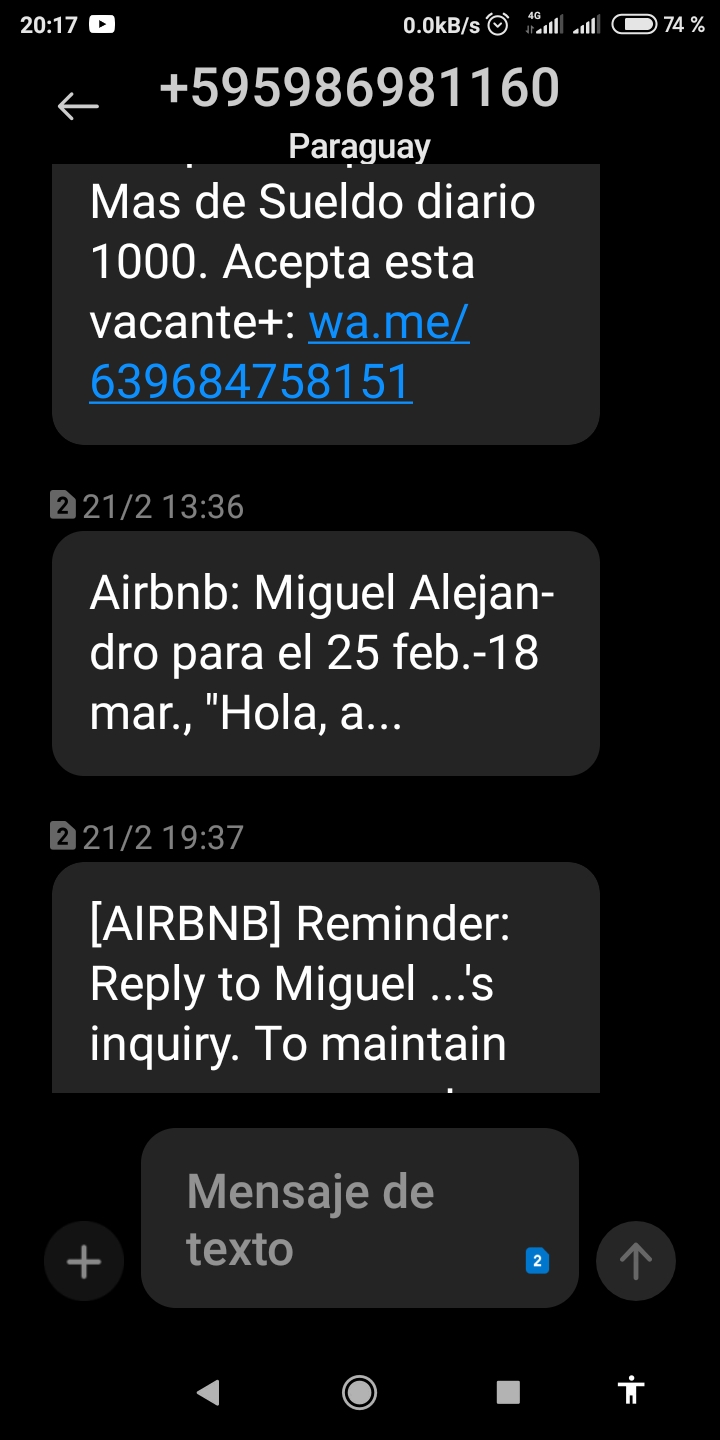Send the message with the arrow button

click(x=635, y=1261)
